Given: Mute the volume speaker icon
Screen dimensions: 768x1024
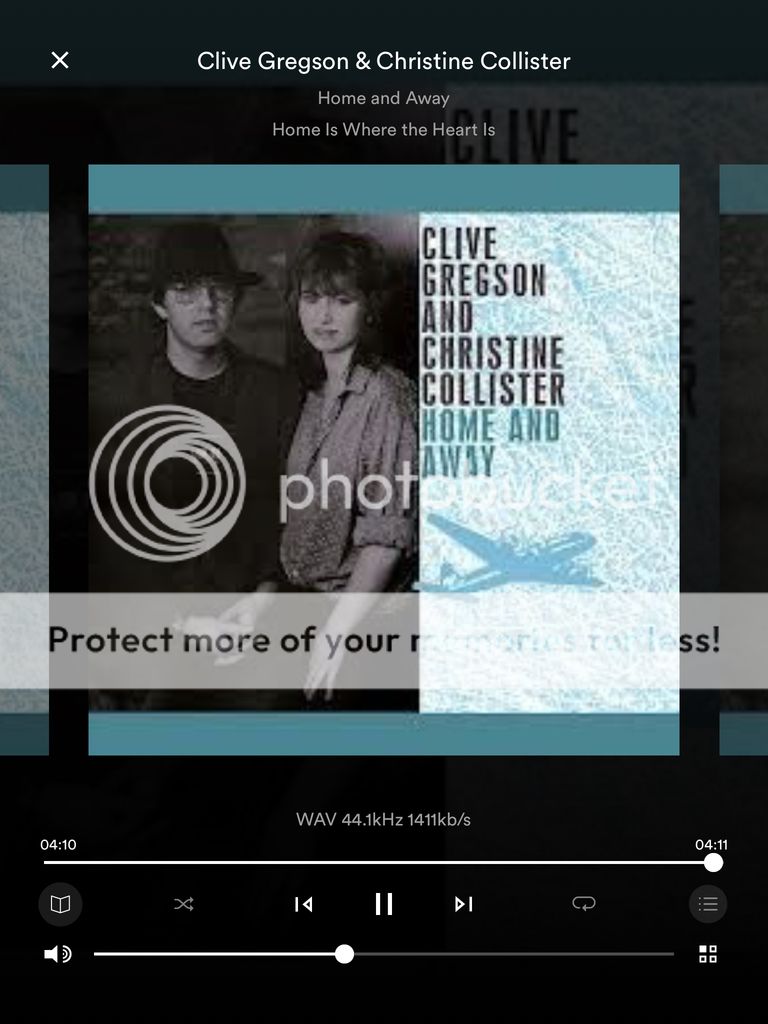Looking at the screenshot, I should click(x=57, y=954).
